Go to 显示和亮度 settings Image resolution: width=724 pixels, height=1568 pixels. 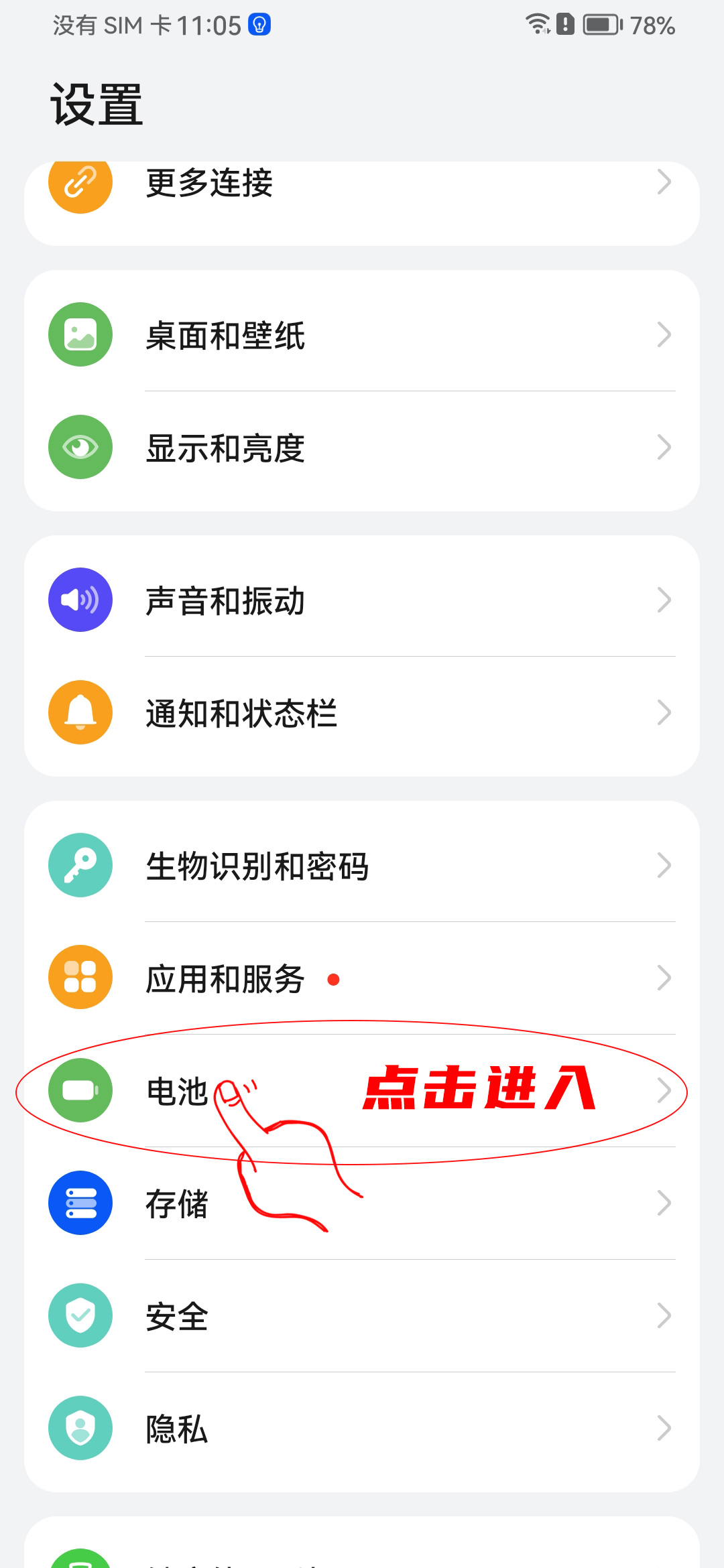click(x=362, y=448)
